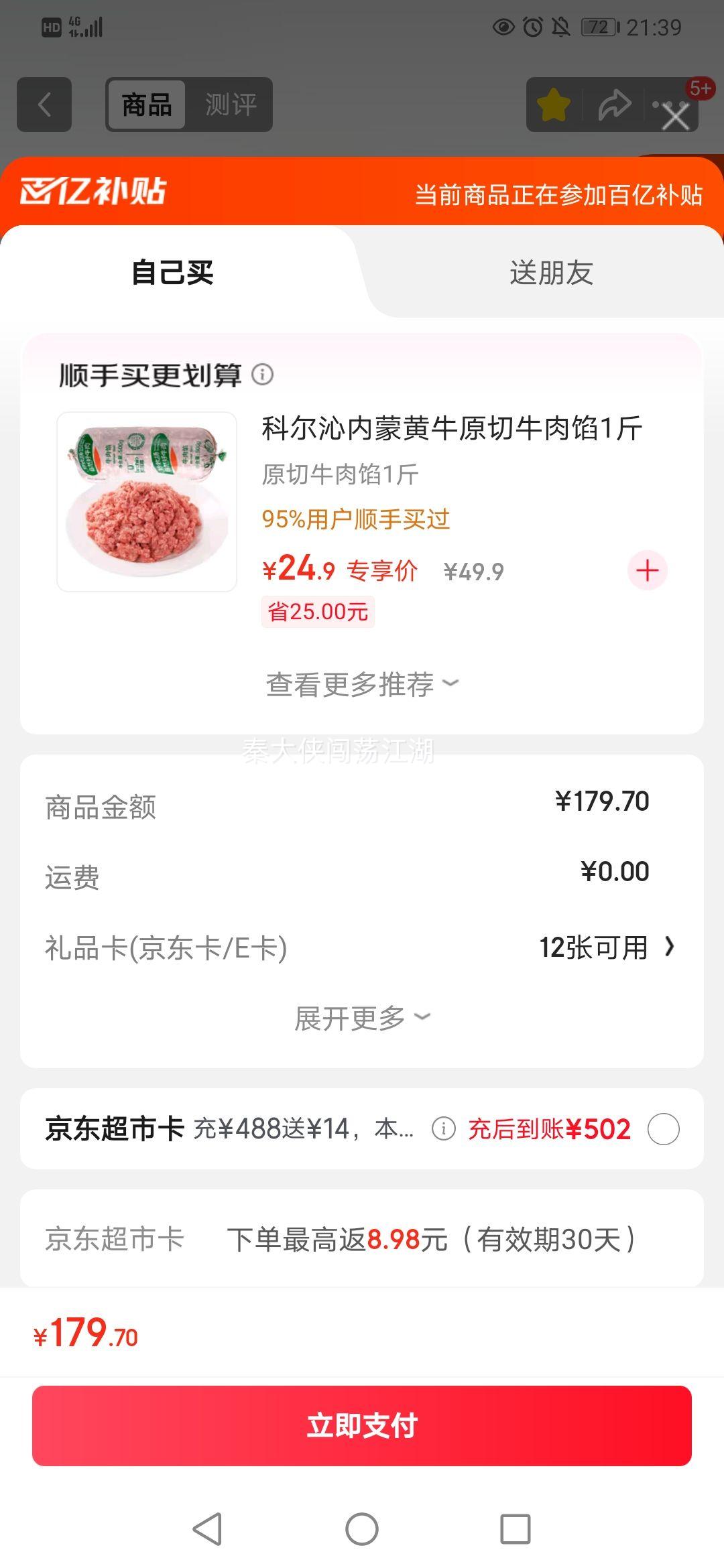Expand 展开更多 price details
This screenshot has width=724, height=1568.
point(362,1018)
